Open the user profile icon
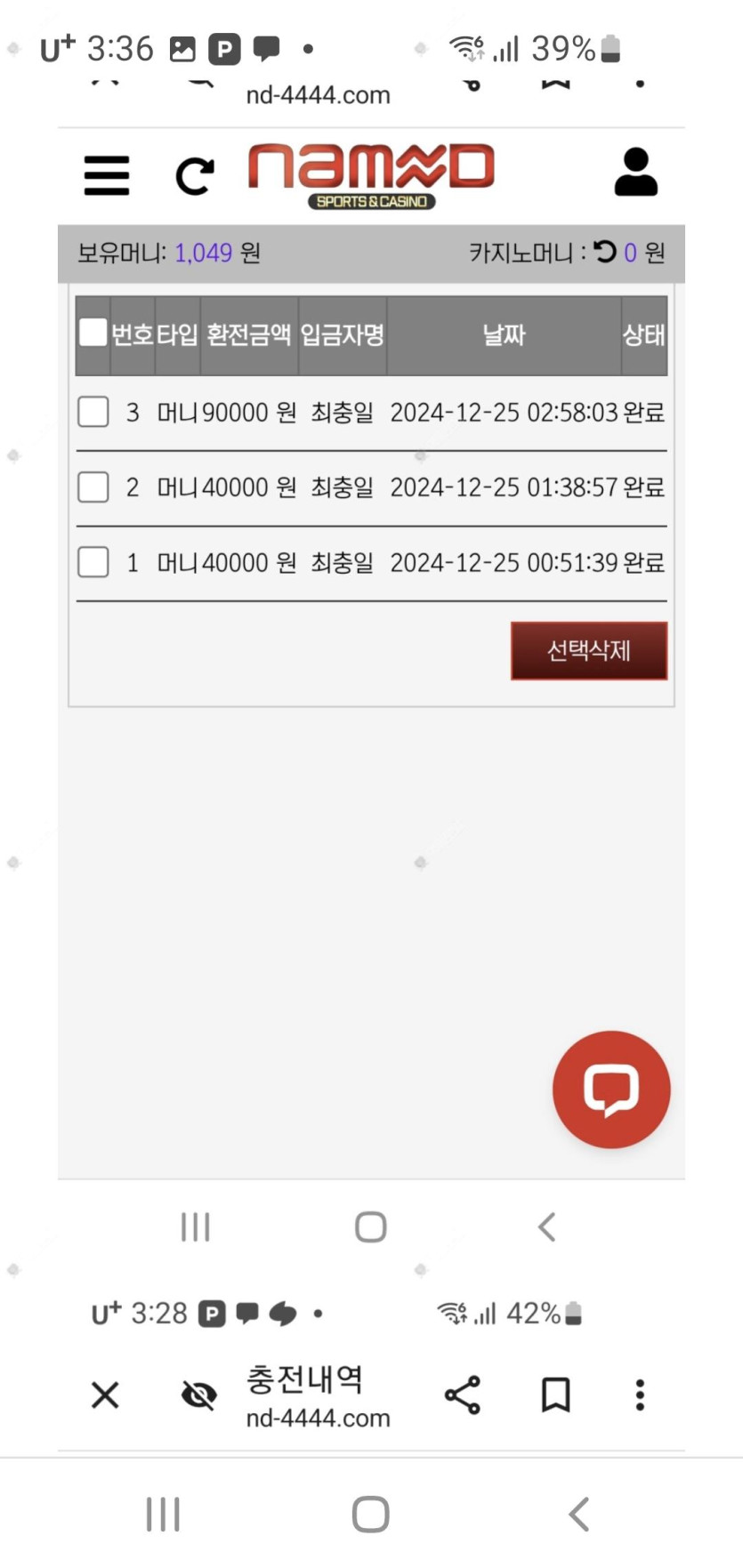 [x=635, y=173]
